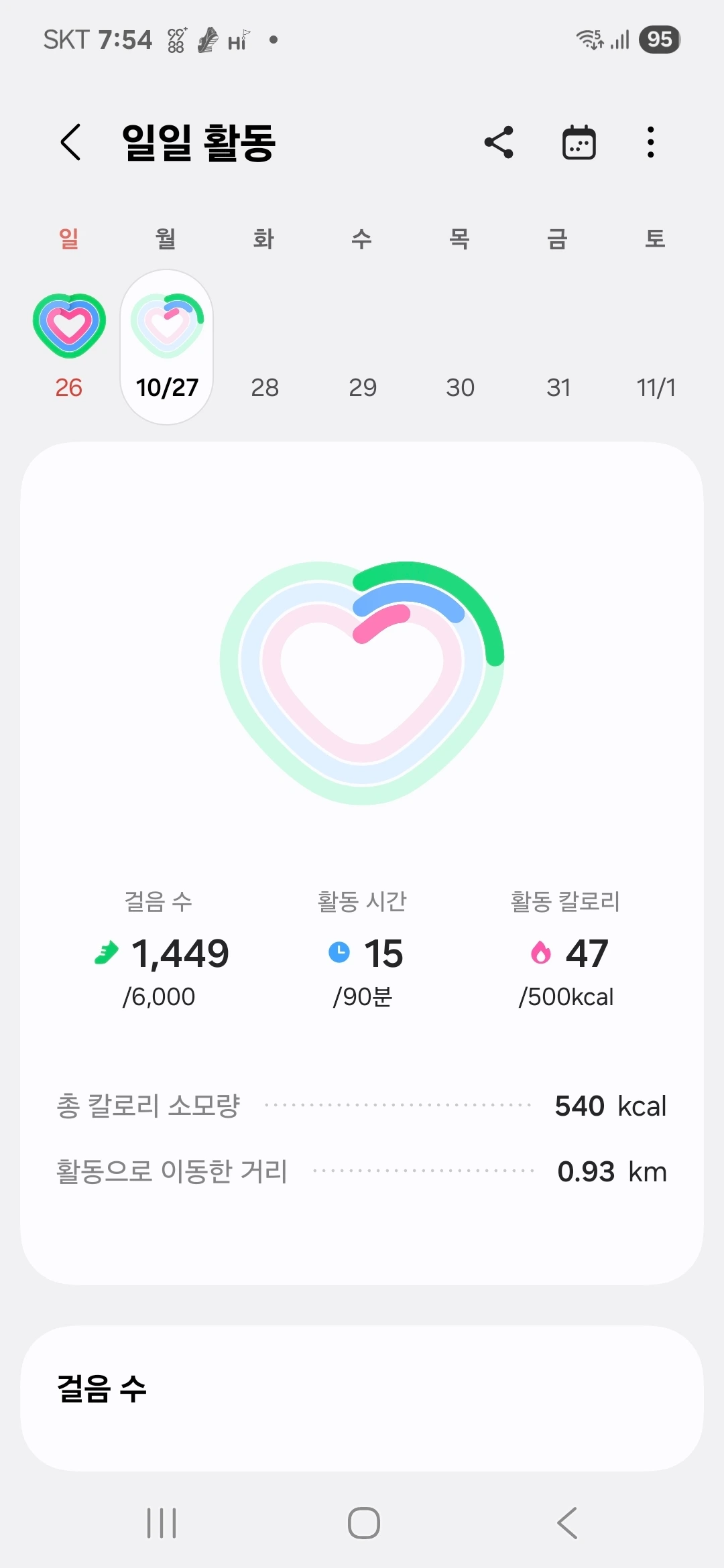724x1568 pixels.
Task: Share the daily activity summary
Action: tap(499, 142)
